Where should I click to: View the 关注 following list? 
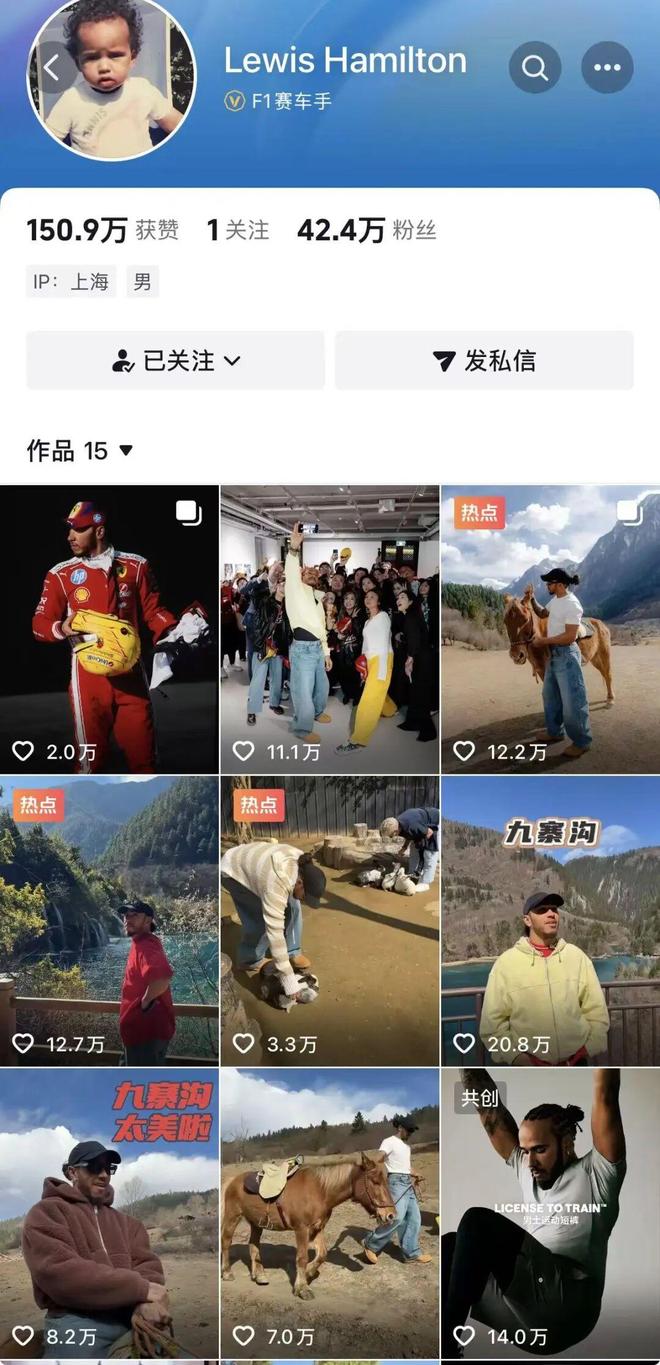(238, 231)
